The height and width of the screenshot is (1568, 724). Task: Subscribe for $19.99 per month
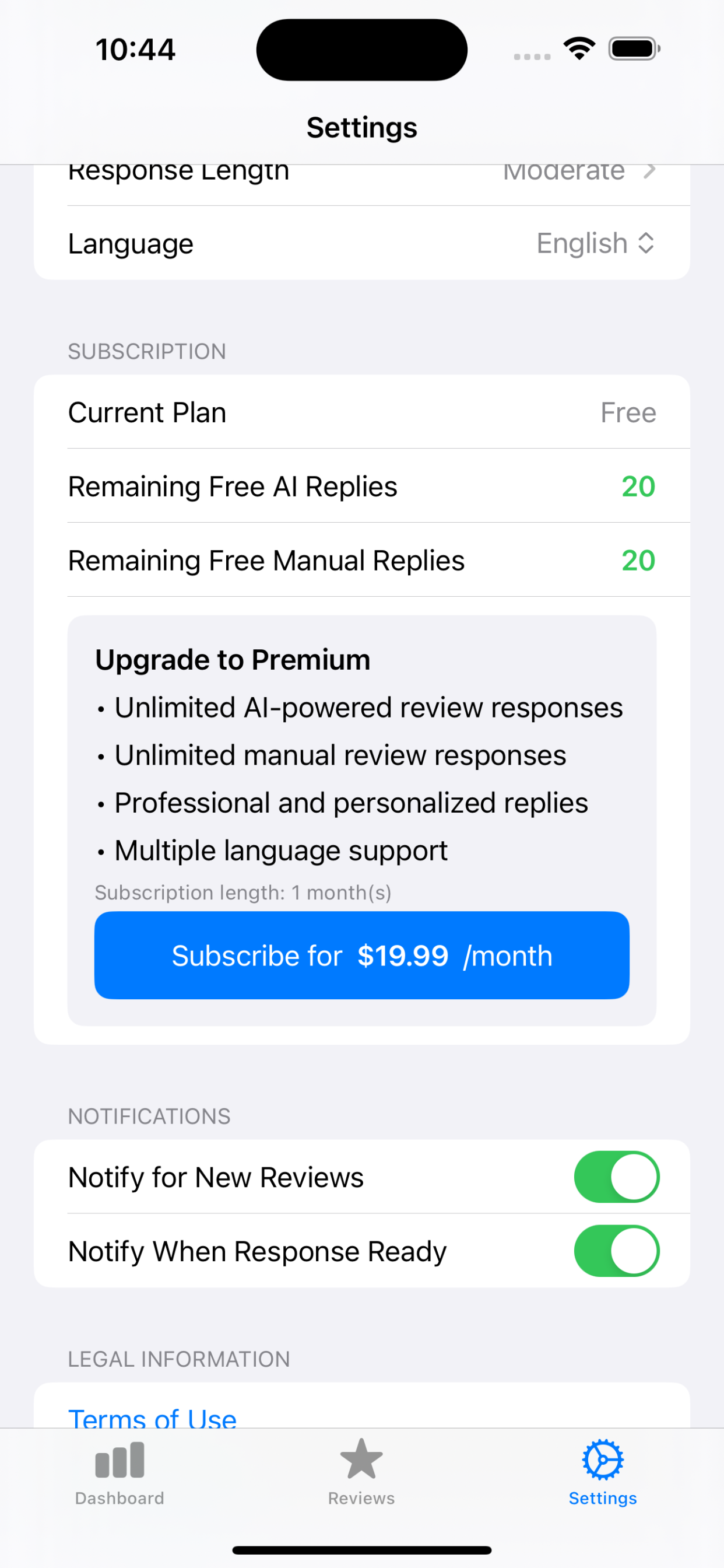(x=361, y=955)
